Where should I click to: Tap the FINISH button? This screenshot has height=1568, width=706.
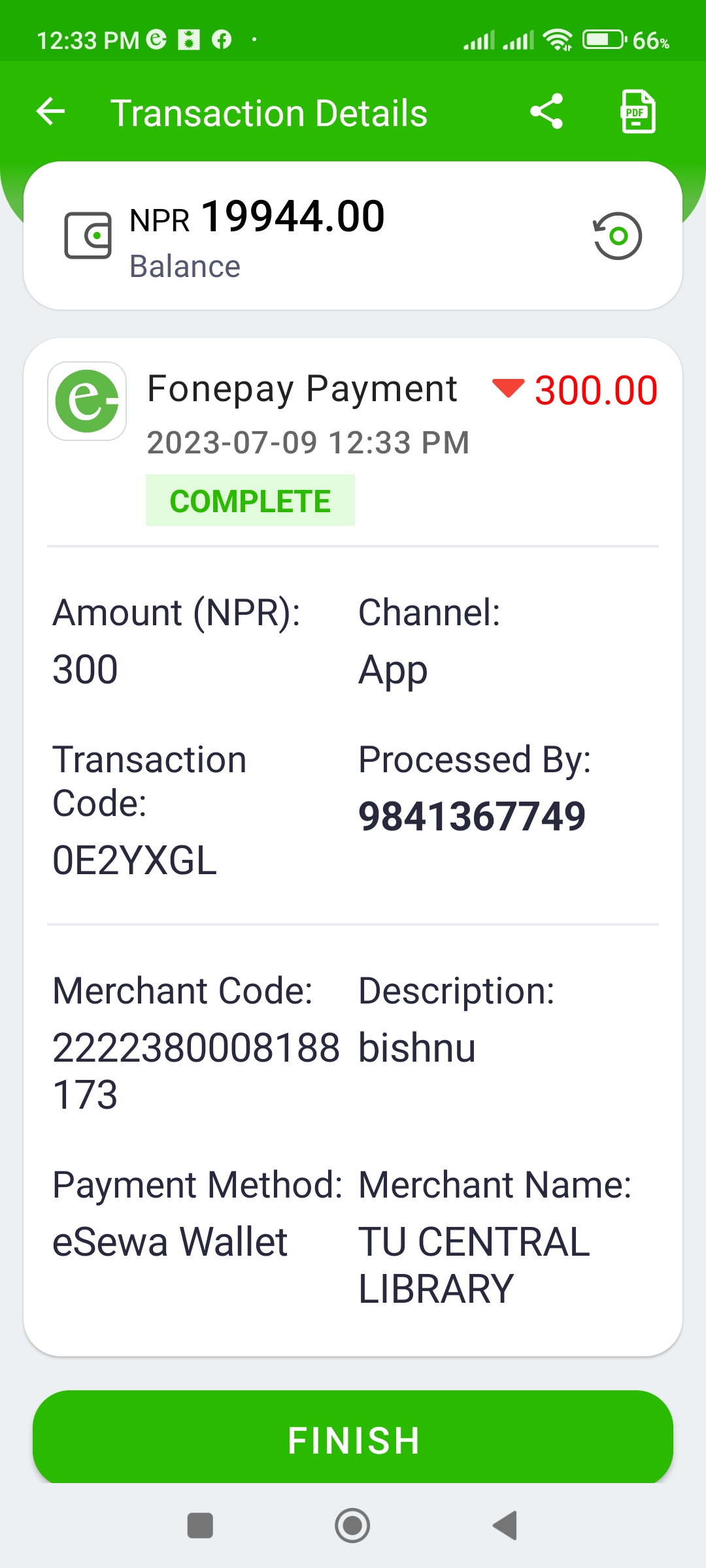coord(353,1439)
